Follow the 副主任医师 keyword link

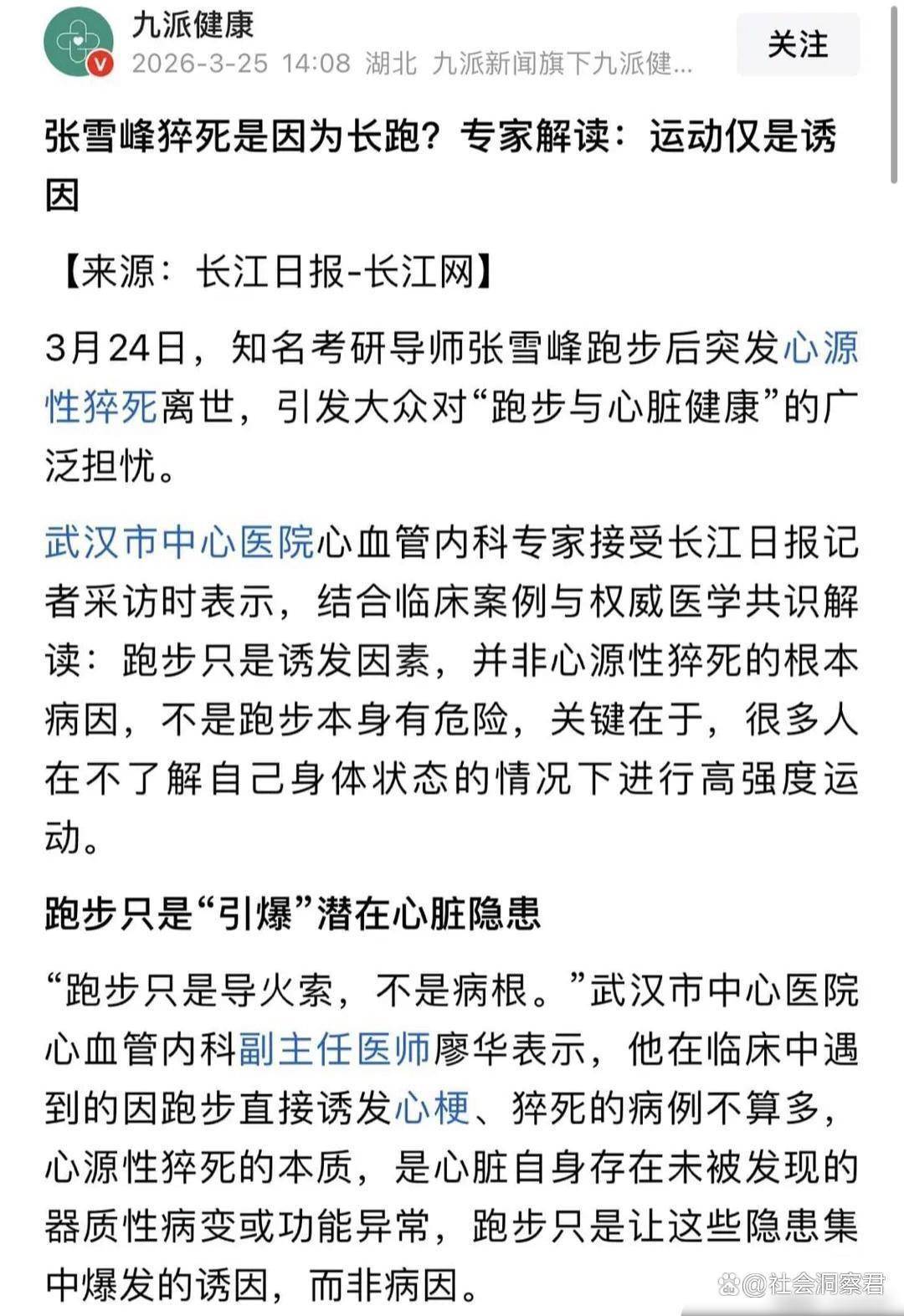[x=335, y=1048]
